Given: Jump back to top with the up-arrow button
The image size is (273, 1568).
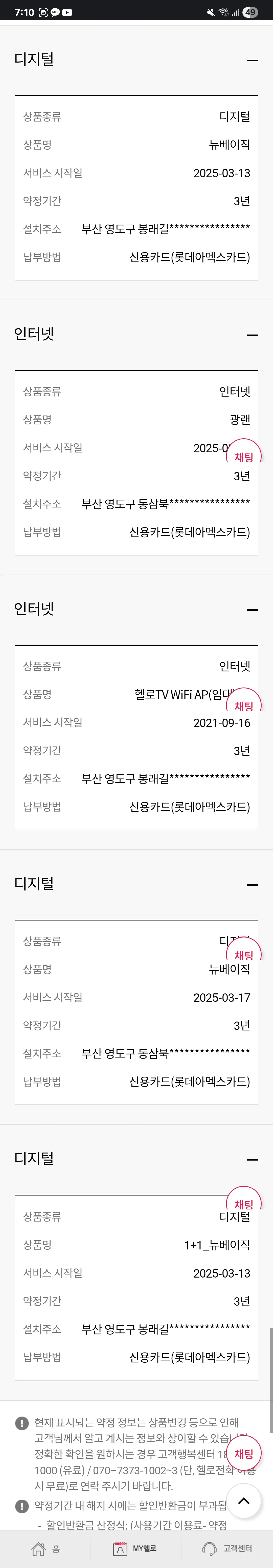Looking at the screenshot, I should (x=244, y=1500).
